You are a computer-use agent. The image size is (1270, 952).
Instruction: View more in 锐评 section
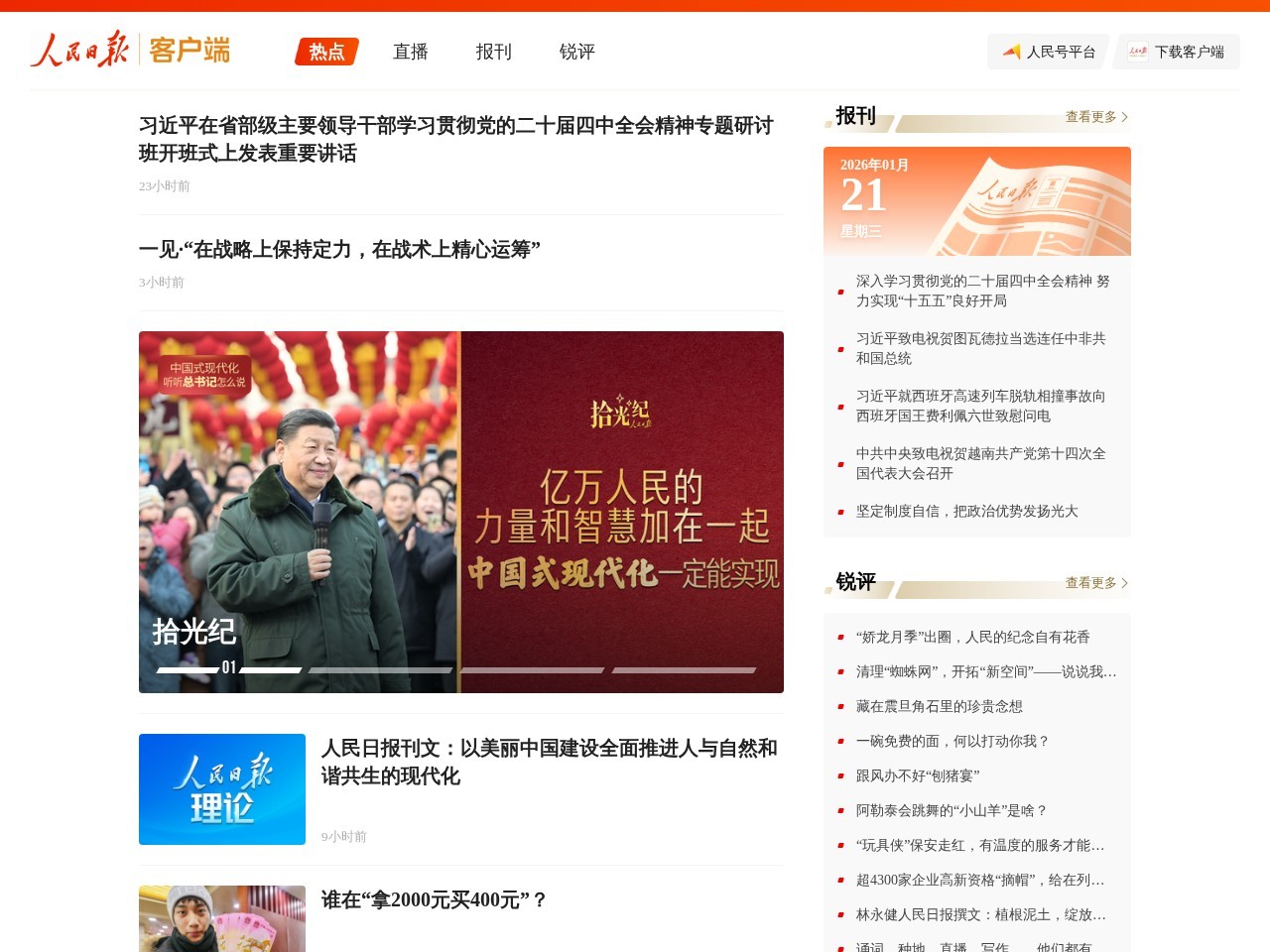click(1095, 583)
